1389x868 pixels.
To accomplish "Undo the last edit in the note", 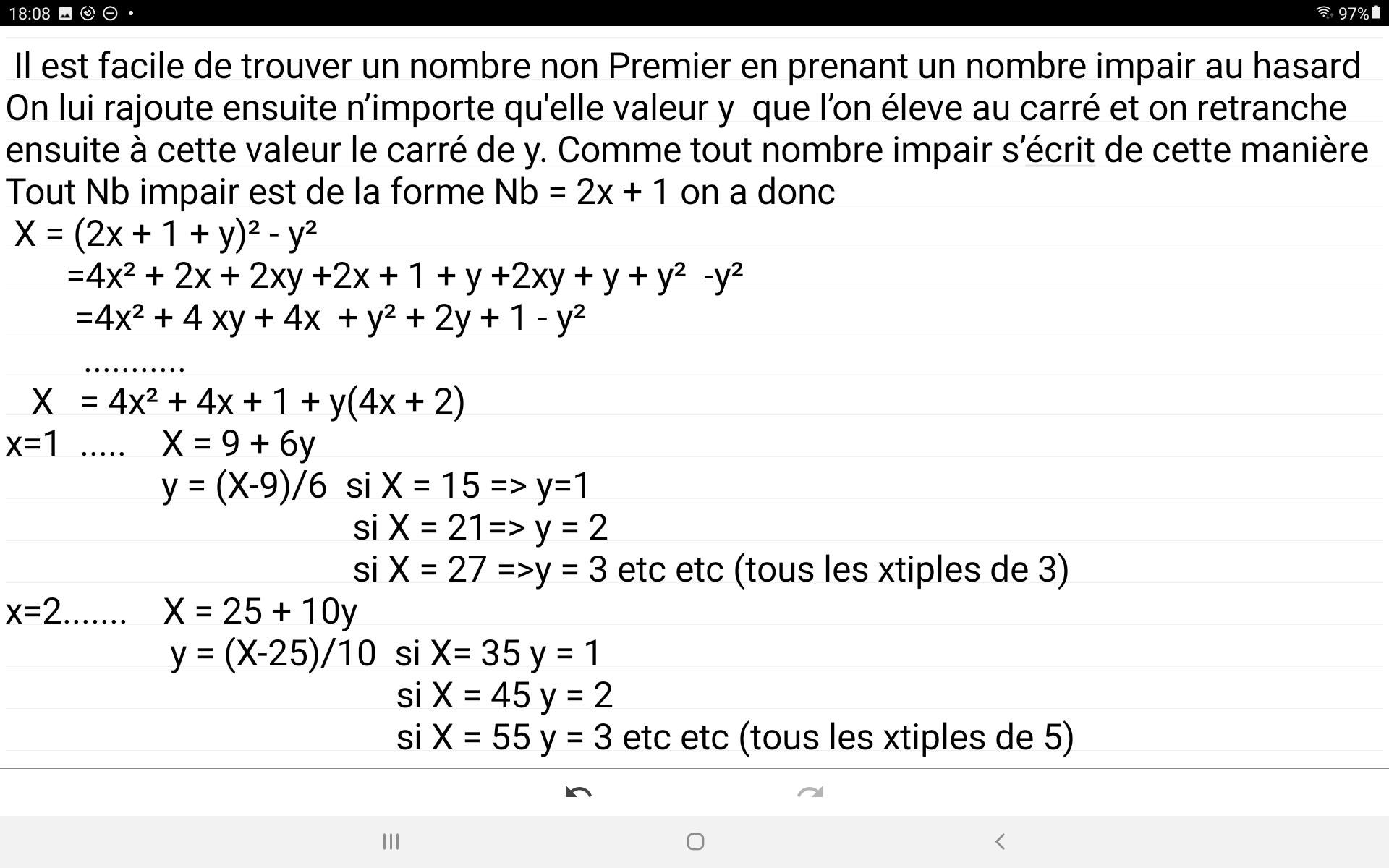I will coord(579,791).
